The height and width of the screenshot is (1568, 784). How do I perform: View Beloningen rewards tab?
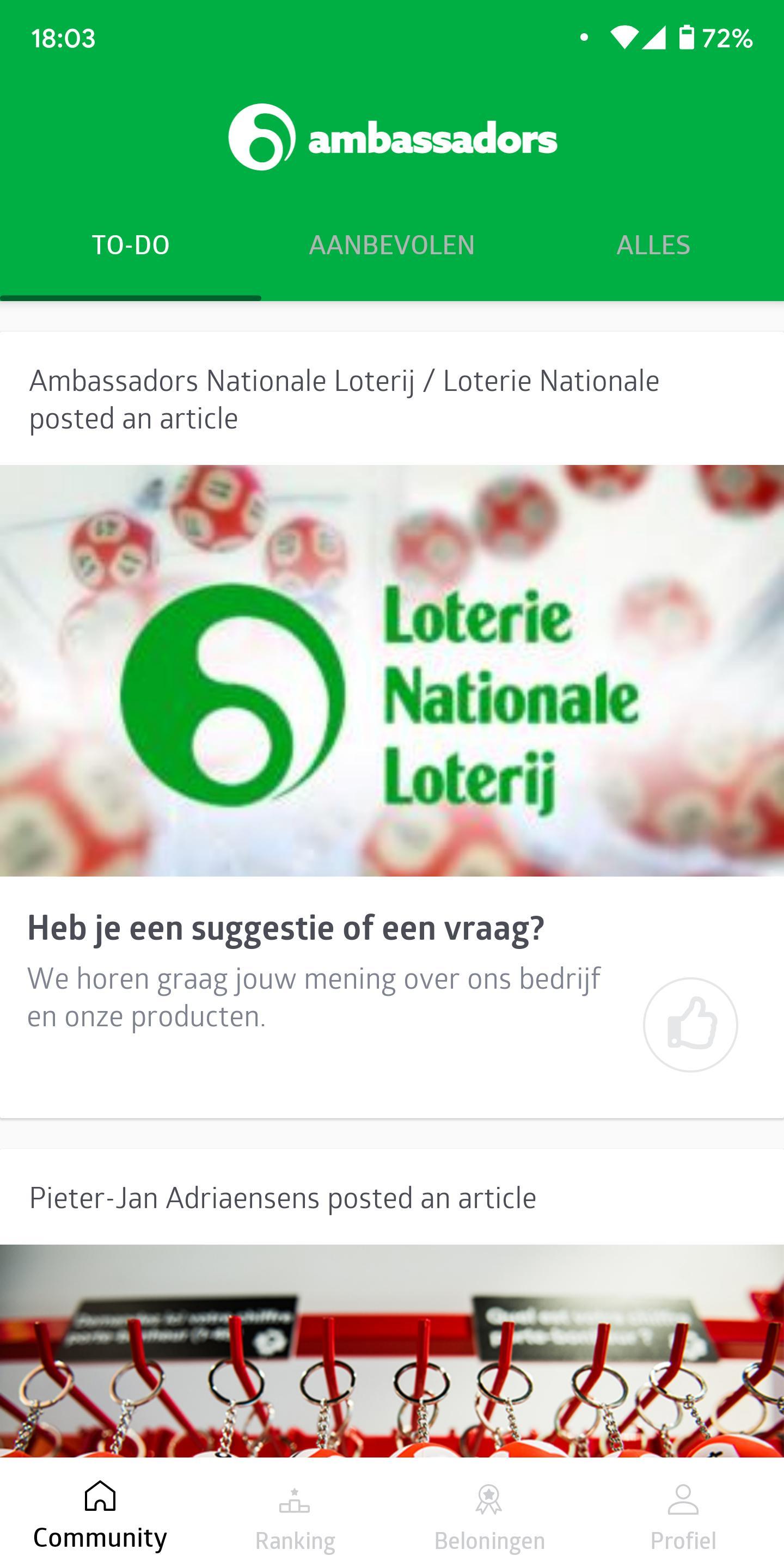489,1517
